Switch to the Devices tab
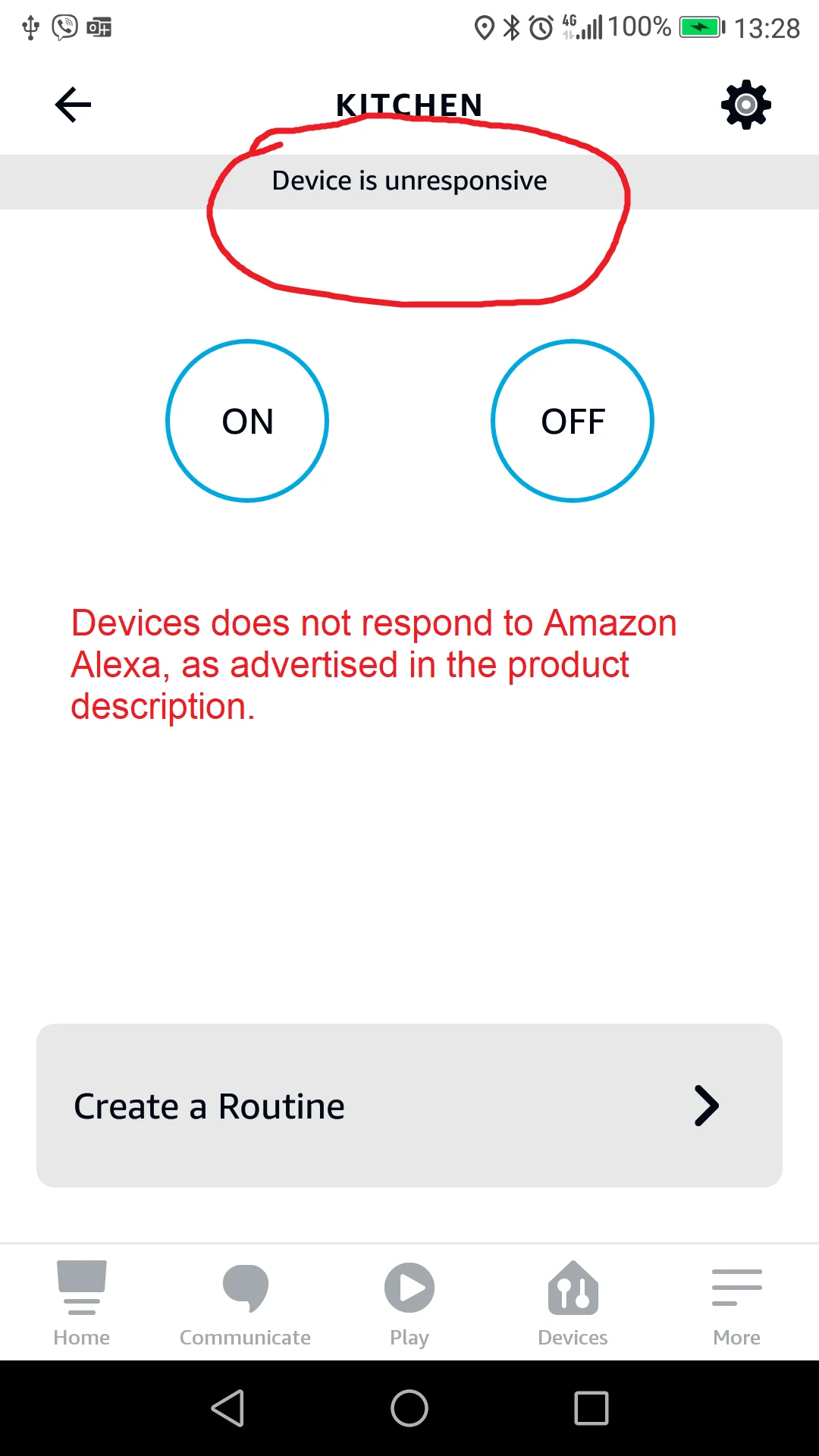 573,1303
